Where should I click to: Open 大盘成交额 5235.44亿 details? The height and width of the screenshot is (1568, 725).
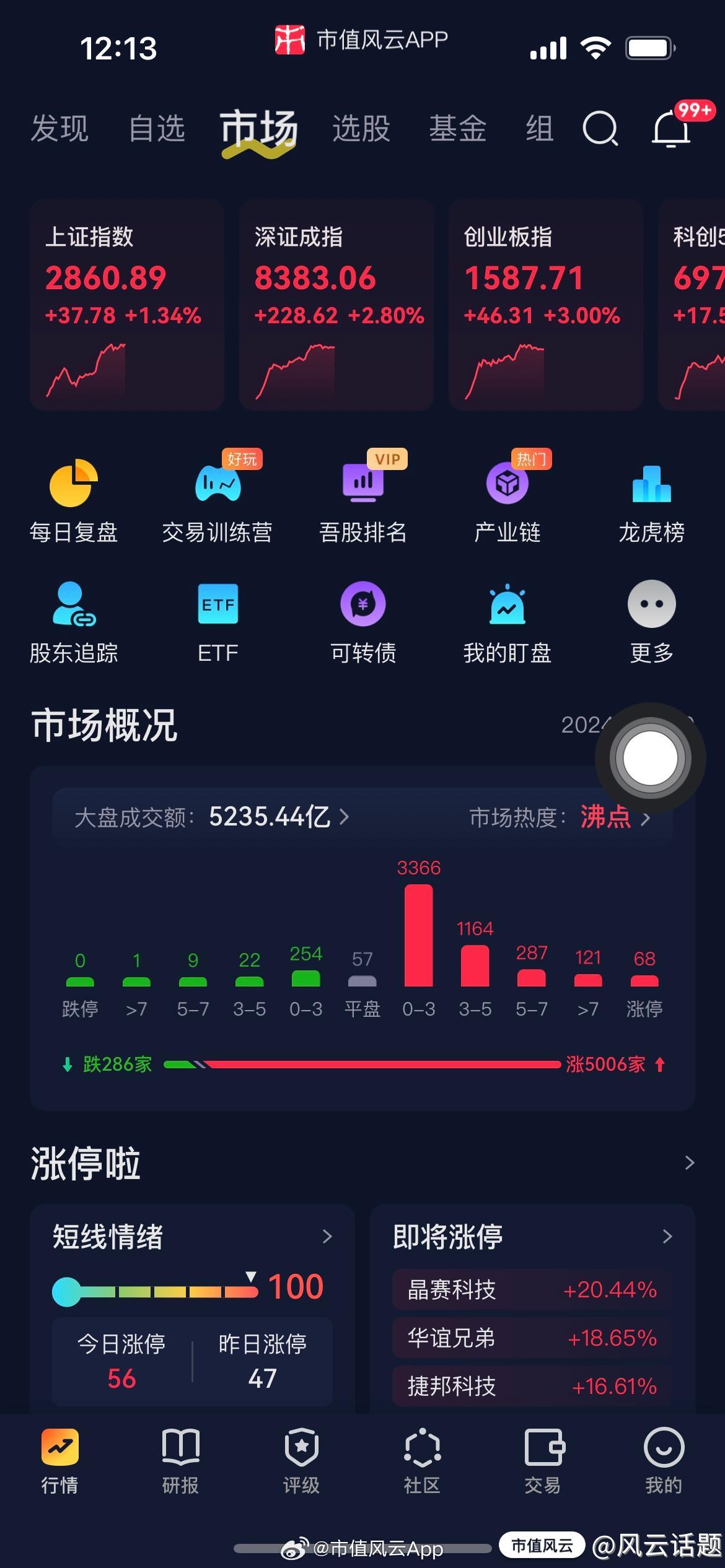coord(212,817)
